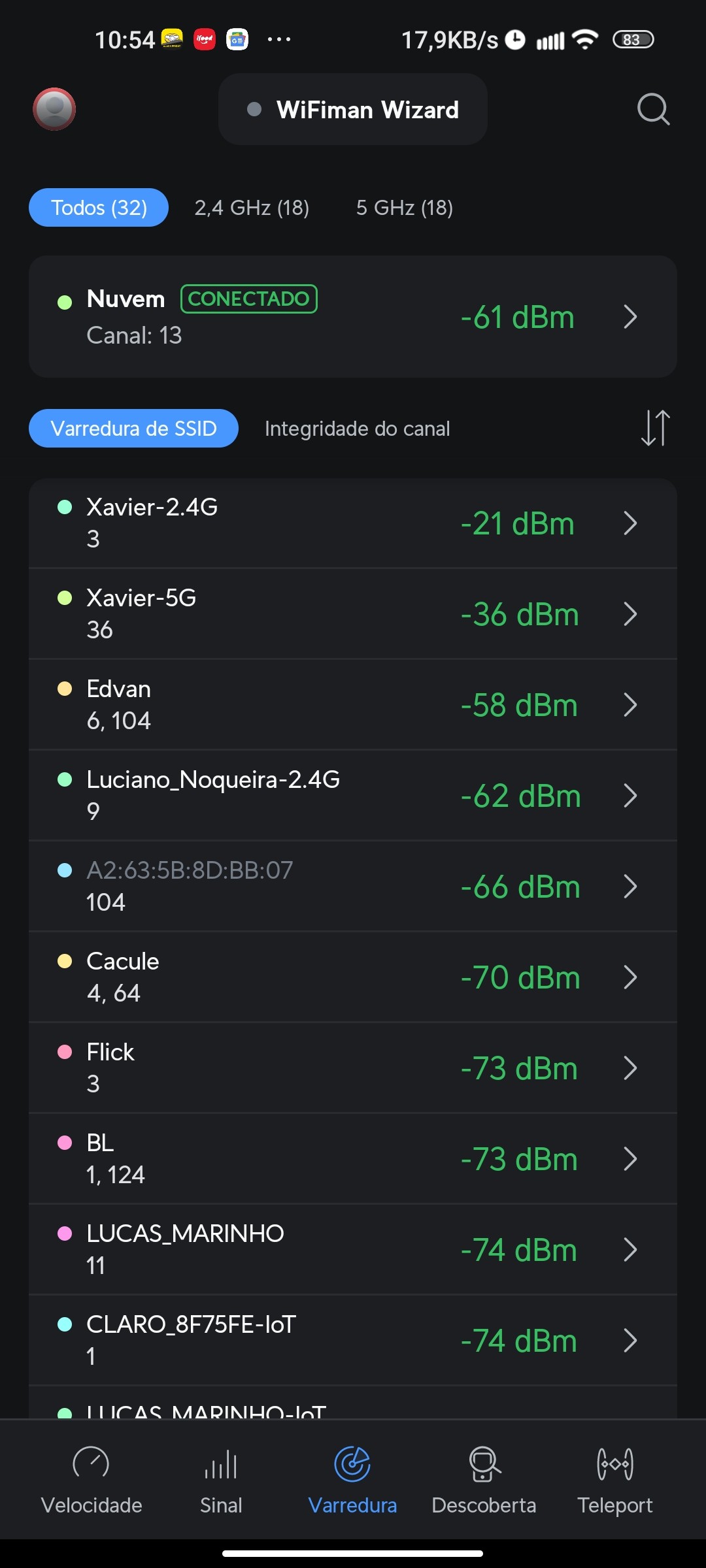Change the network sort order
The height and width of the screenshot is (1568, 706).
[655, 428]
